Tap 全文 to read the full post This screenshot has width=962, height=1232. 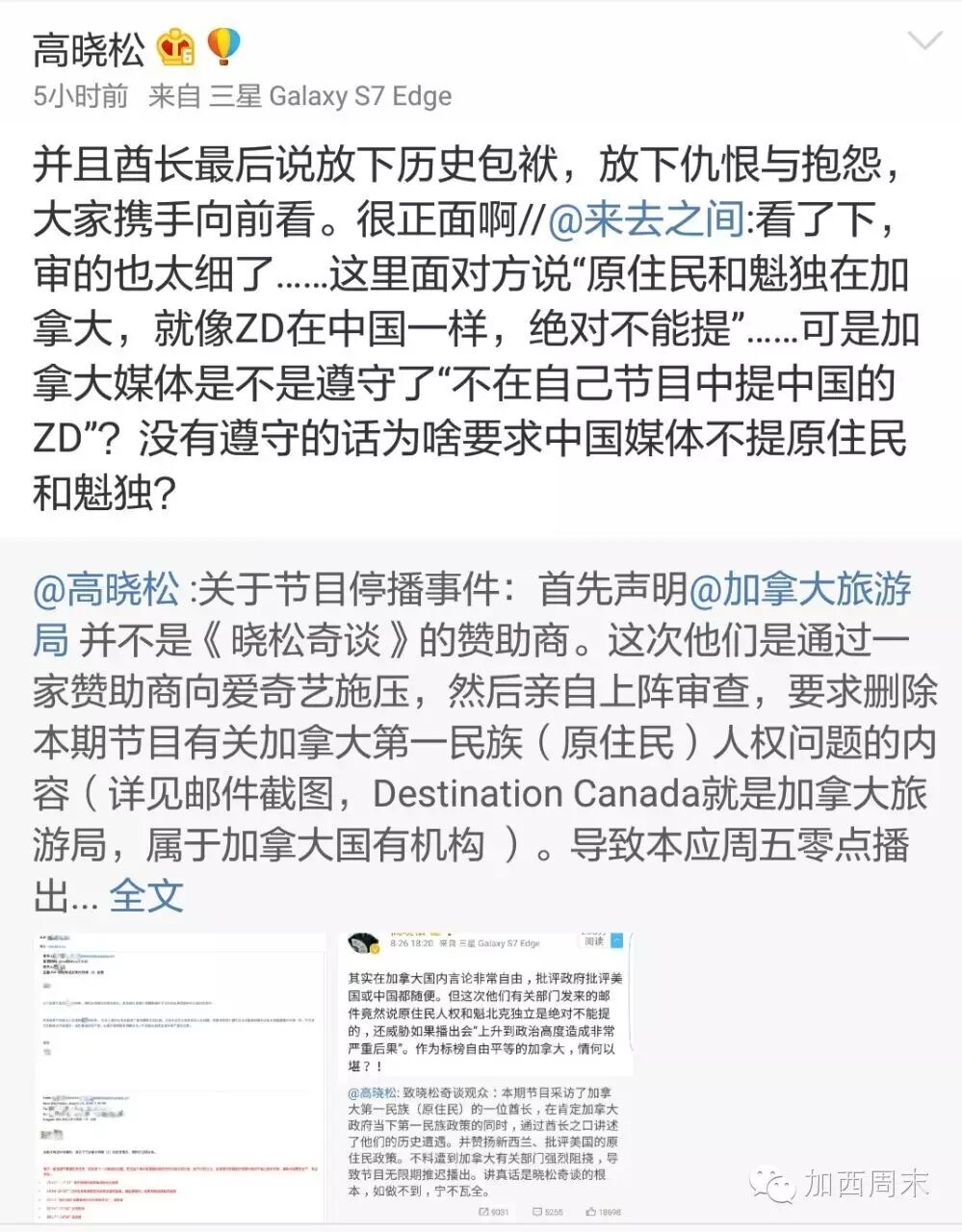click(146, 895)
